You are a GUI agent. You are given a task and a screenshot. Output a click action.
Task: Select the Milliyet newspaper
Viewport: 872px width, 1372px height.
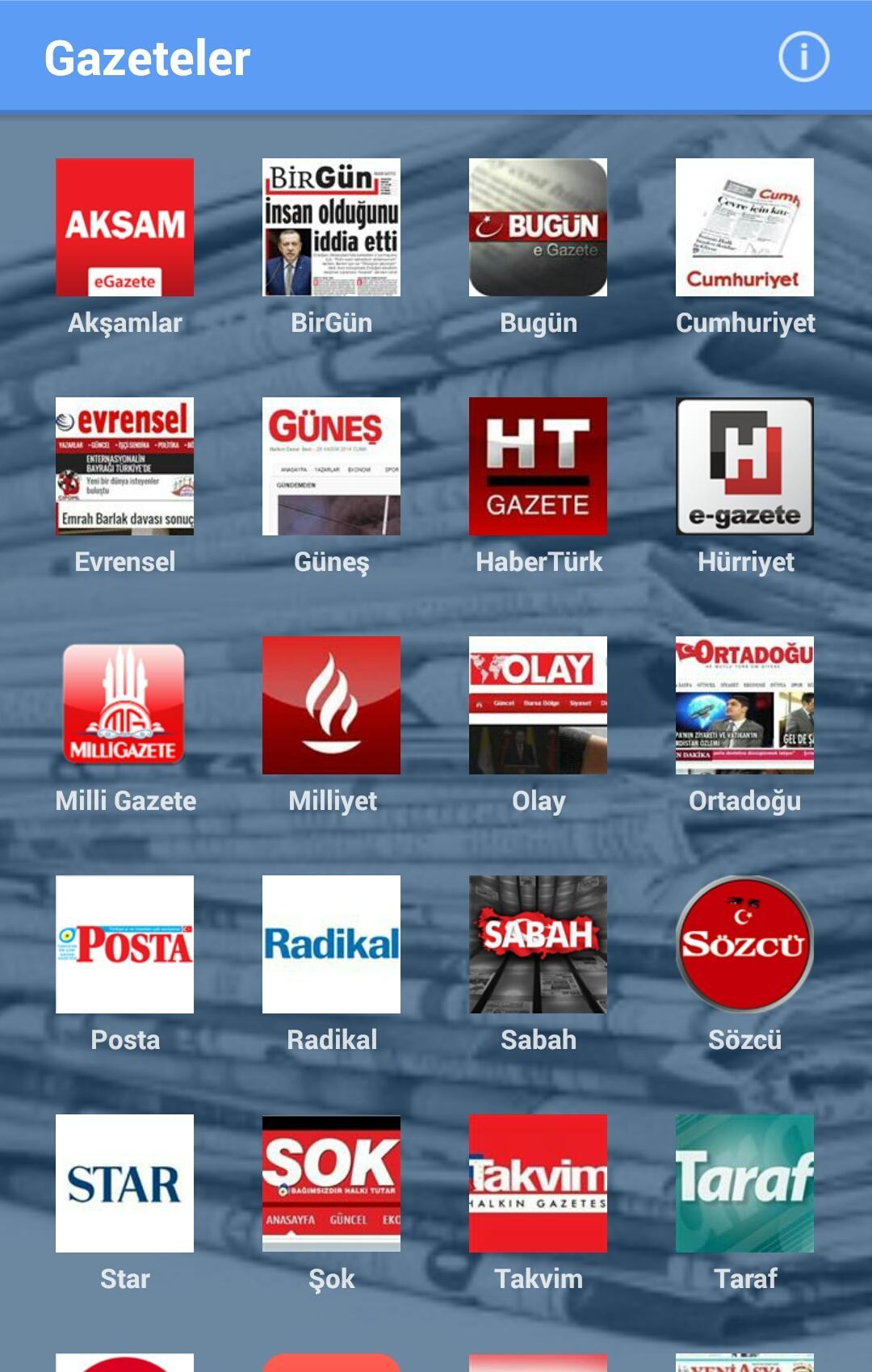[x=331, y=705]
